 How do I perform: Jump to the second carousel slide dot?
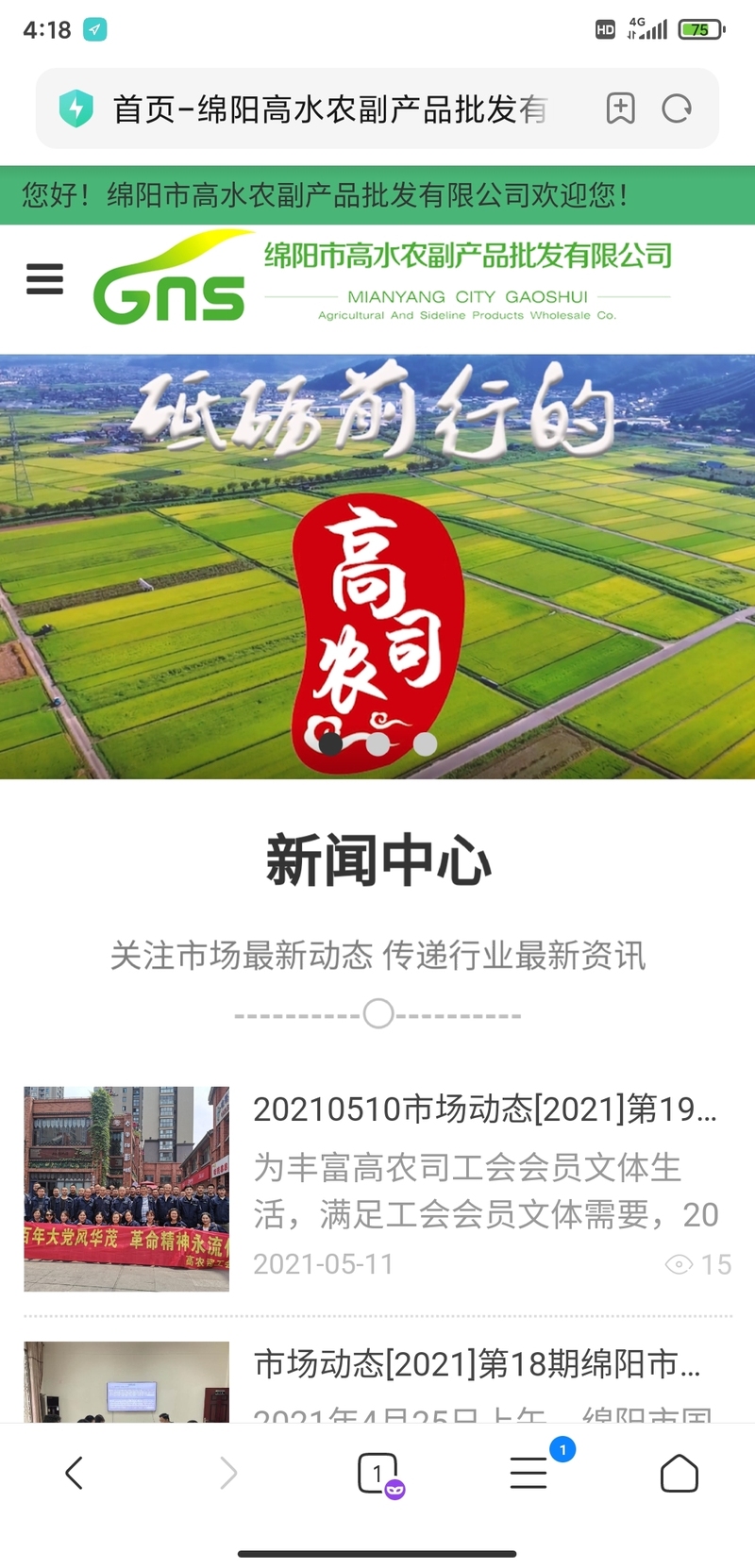point(377,743)
